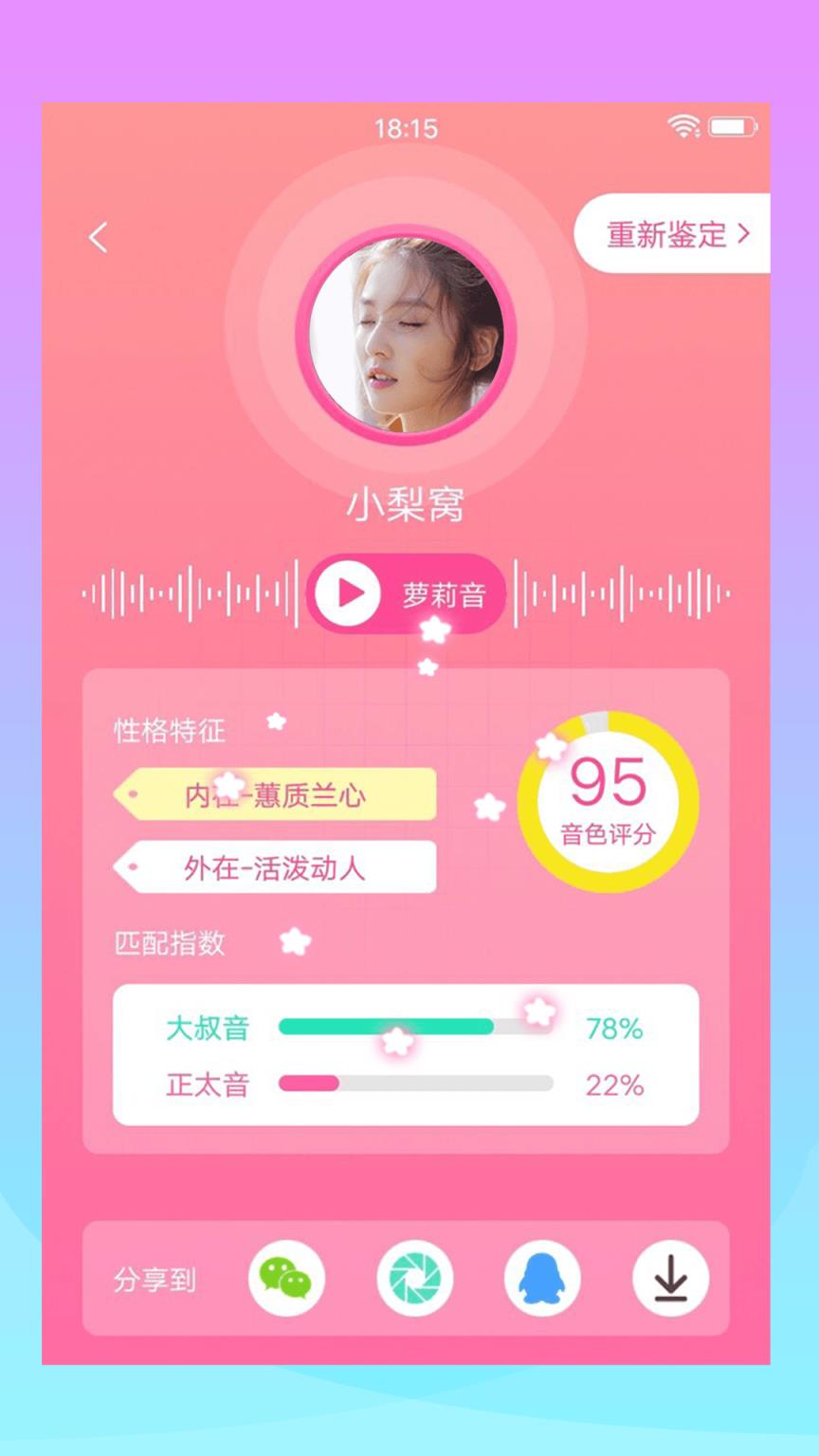Screen dimensions: 819x1456
Task: Select the 萝莉音 voice type label
Action: (446, 595)
